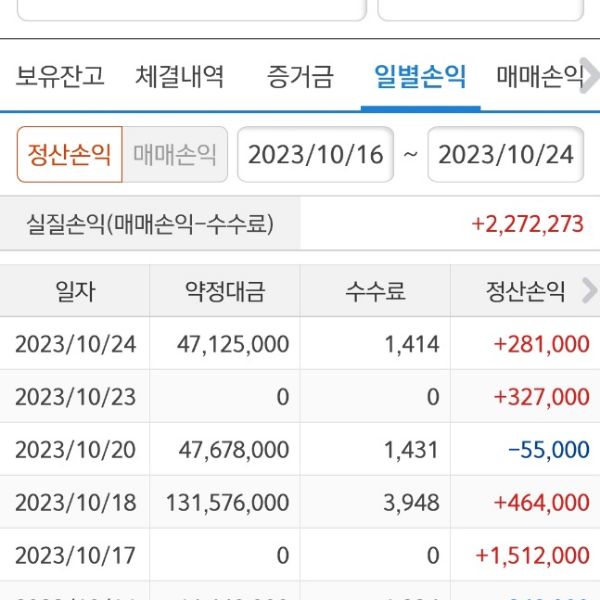
Task: Change the start date 2023/10/16
Action: click(315, 154)
